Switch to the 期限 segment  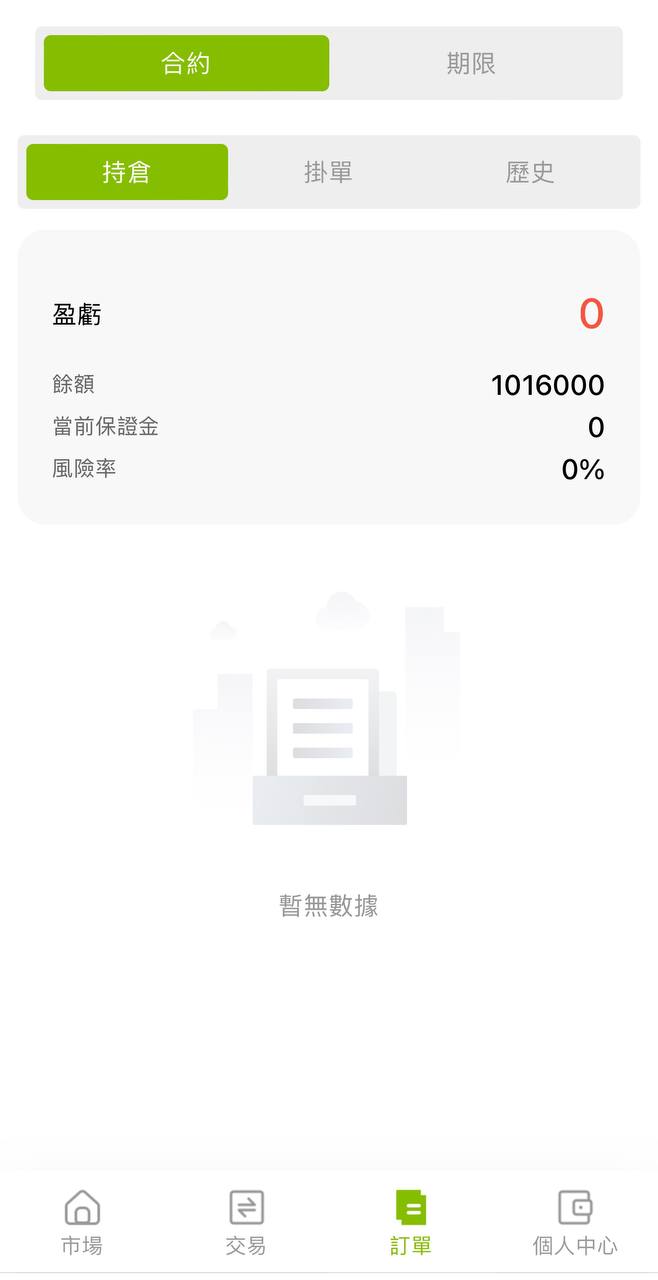(471, 63)
